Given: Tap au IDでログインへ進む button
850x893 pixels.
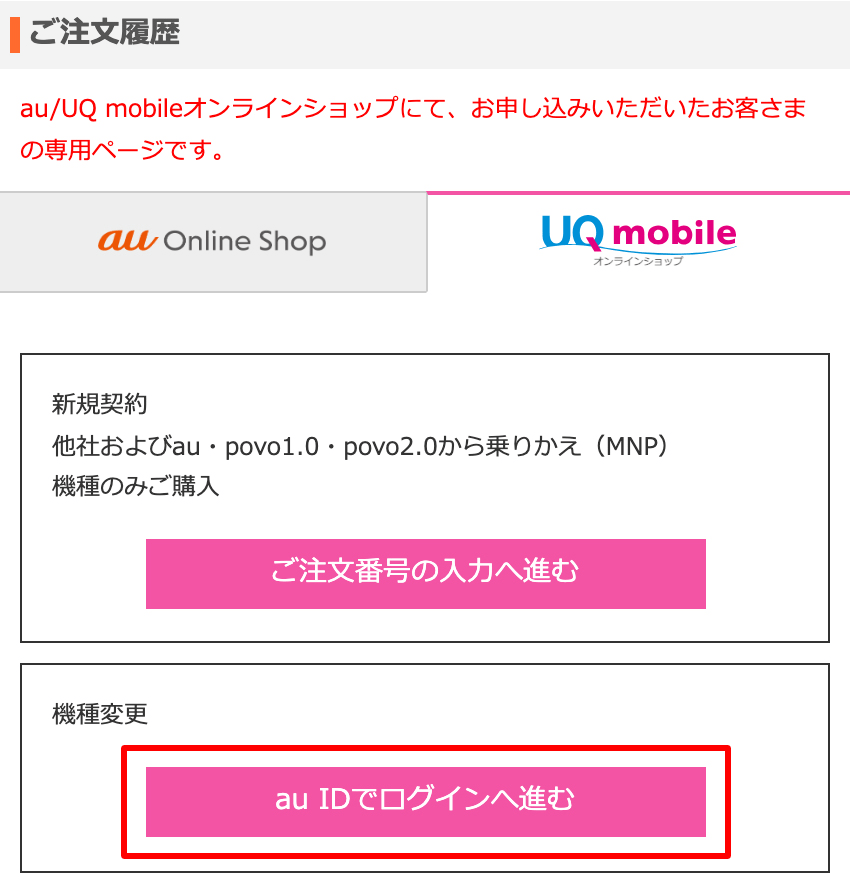Looking at the screenshot, I should [425, 801].
